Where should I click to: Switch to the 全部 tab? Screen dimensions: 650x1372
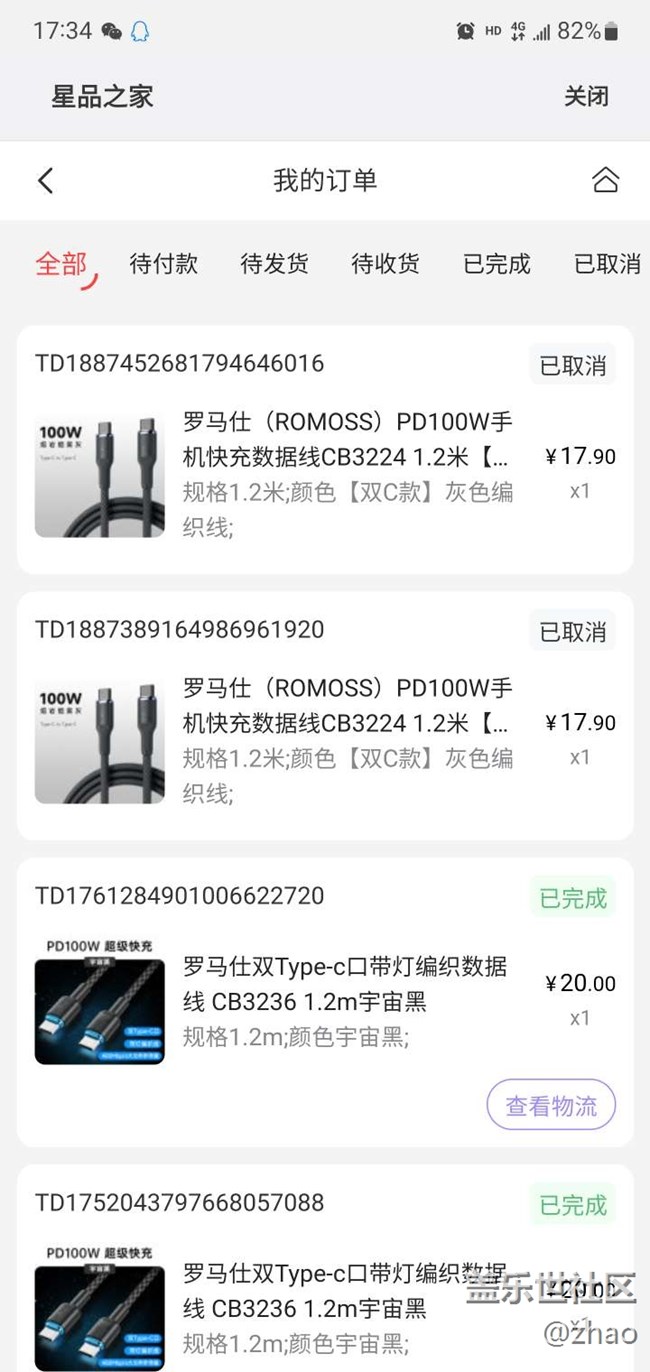click(x=62, y=264)
